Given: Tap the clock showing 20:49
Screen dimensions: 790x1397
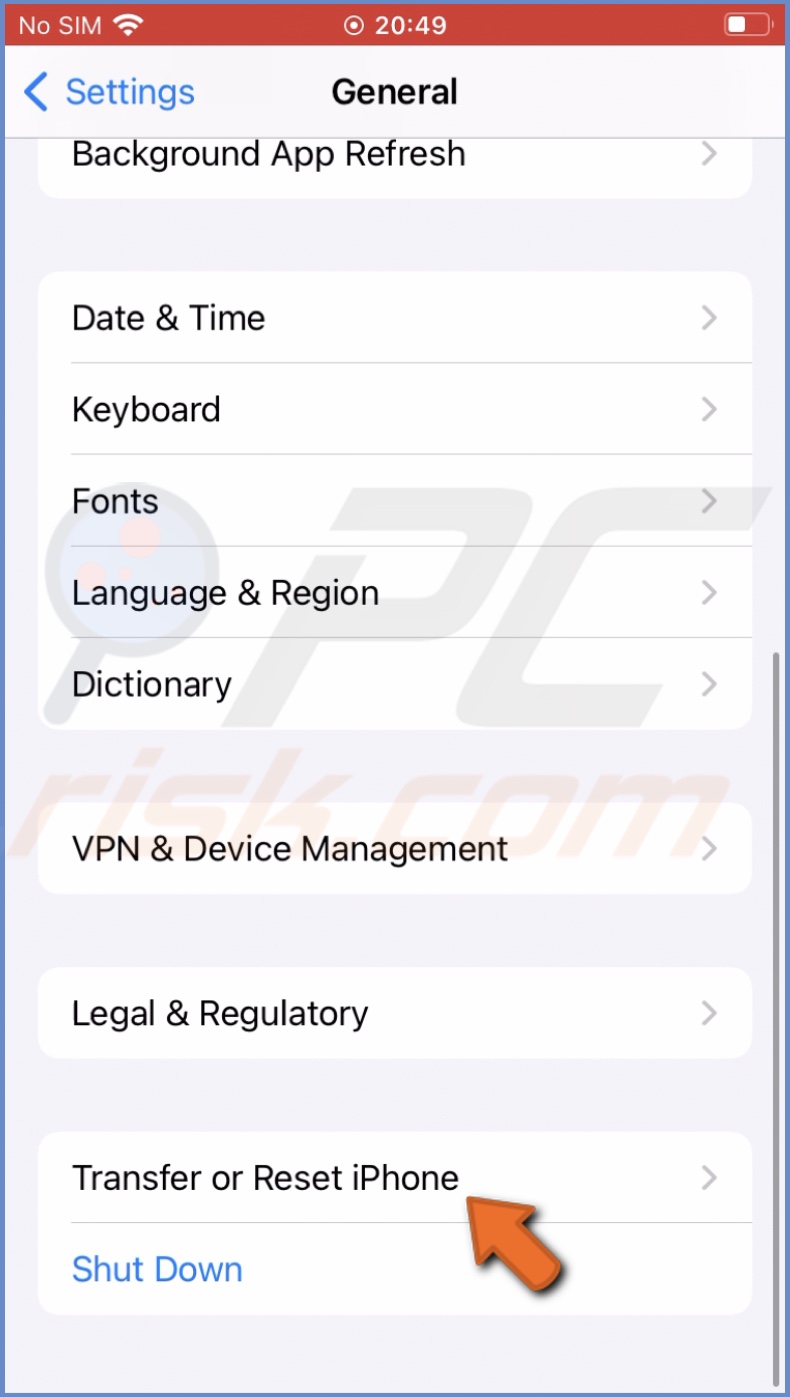Looking at the screenshot, I should tap(406, 25).
